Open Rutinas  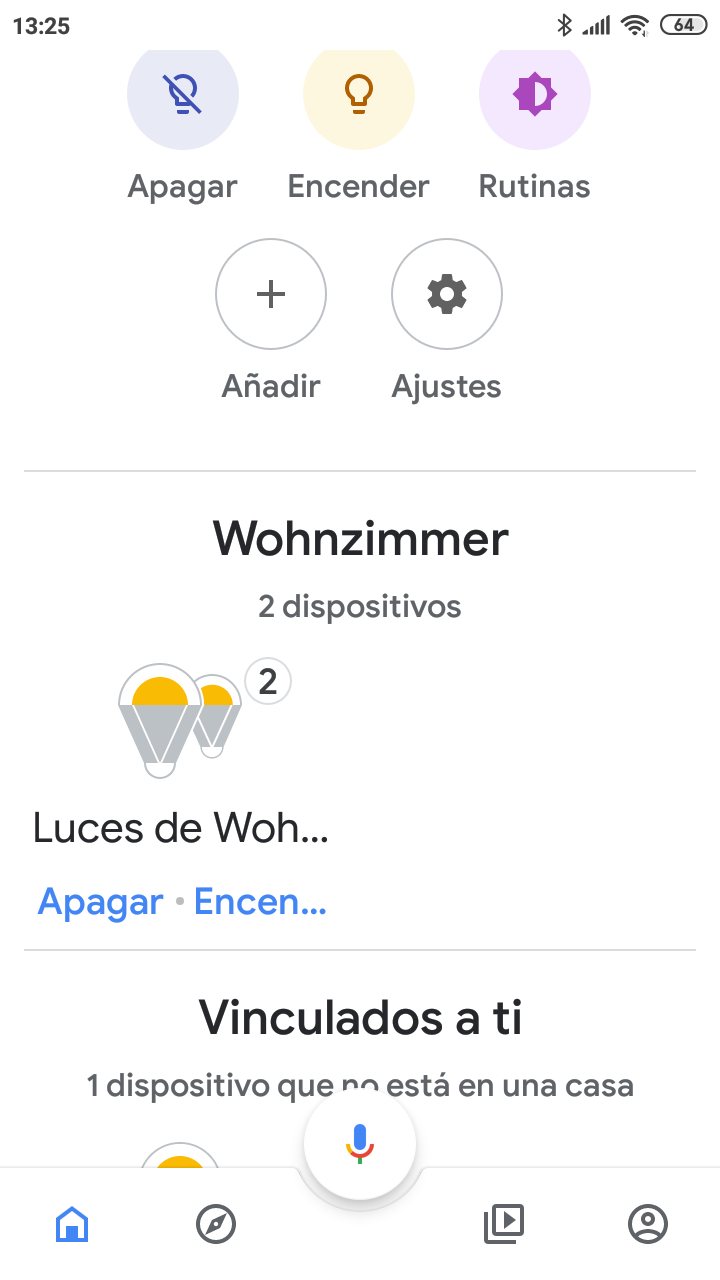coord(535,95)
